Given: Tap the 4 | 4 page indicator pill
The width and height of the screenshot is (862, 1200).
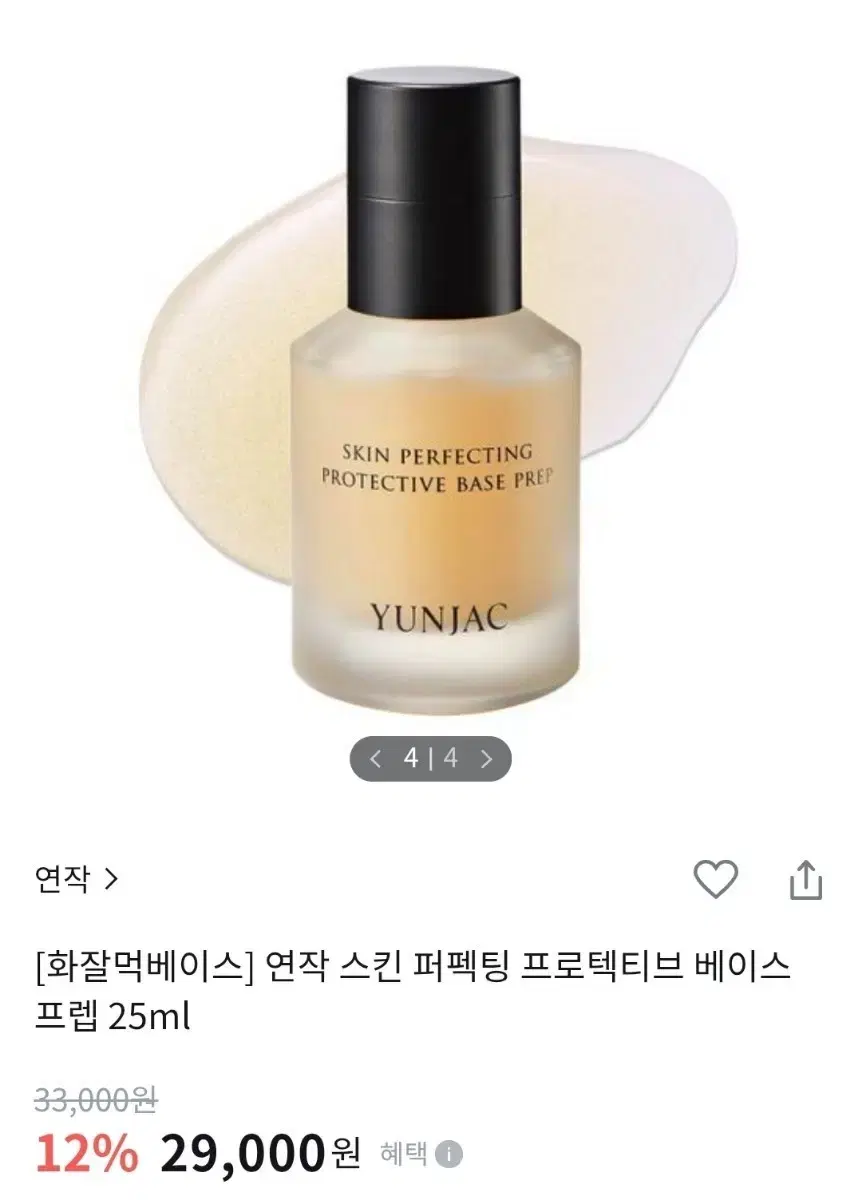Looking at the screenshot, I should coord(432,758).
